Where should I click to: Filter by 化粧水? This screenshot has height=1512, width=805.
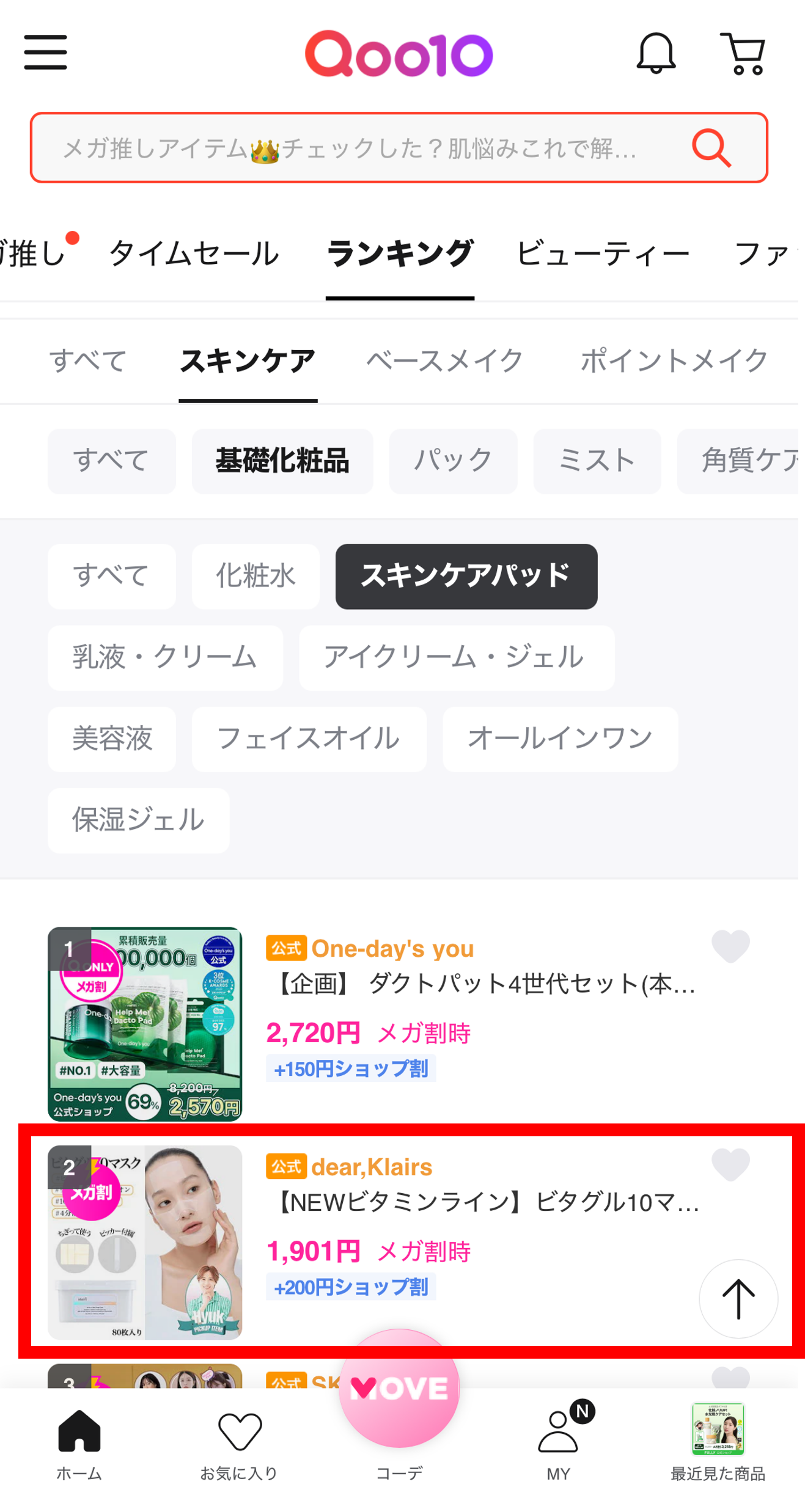point(255,576)
